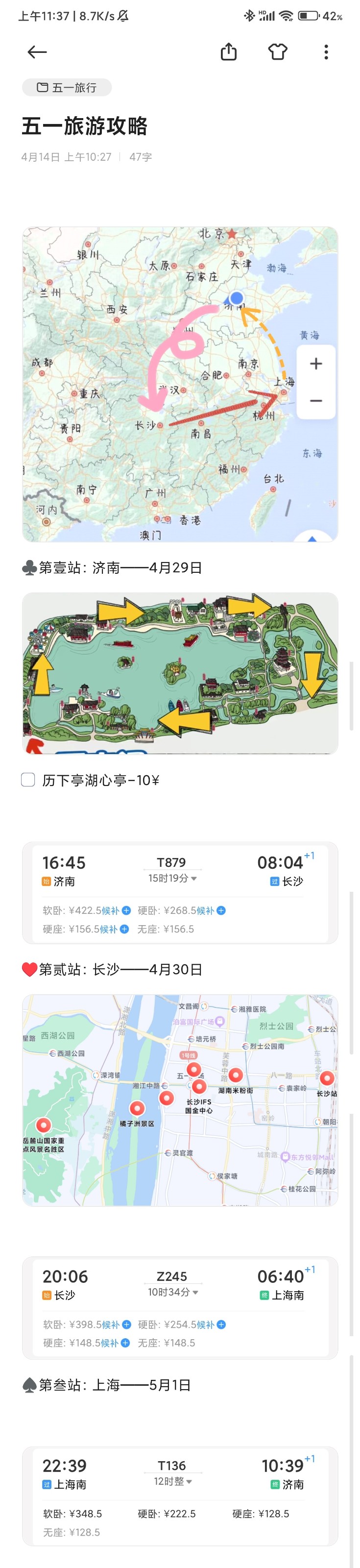Edit the title 五一旅游攻略

click(x=85, y=126)
